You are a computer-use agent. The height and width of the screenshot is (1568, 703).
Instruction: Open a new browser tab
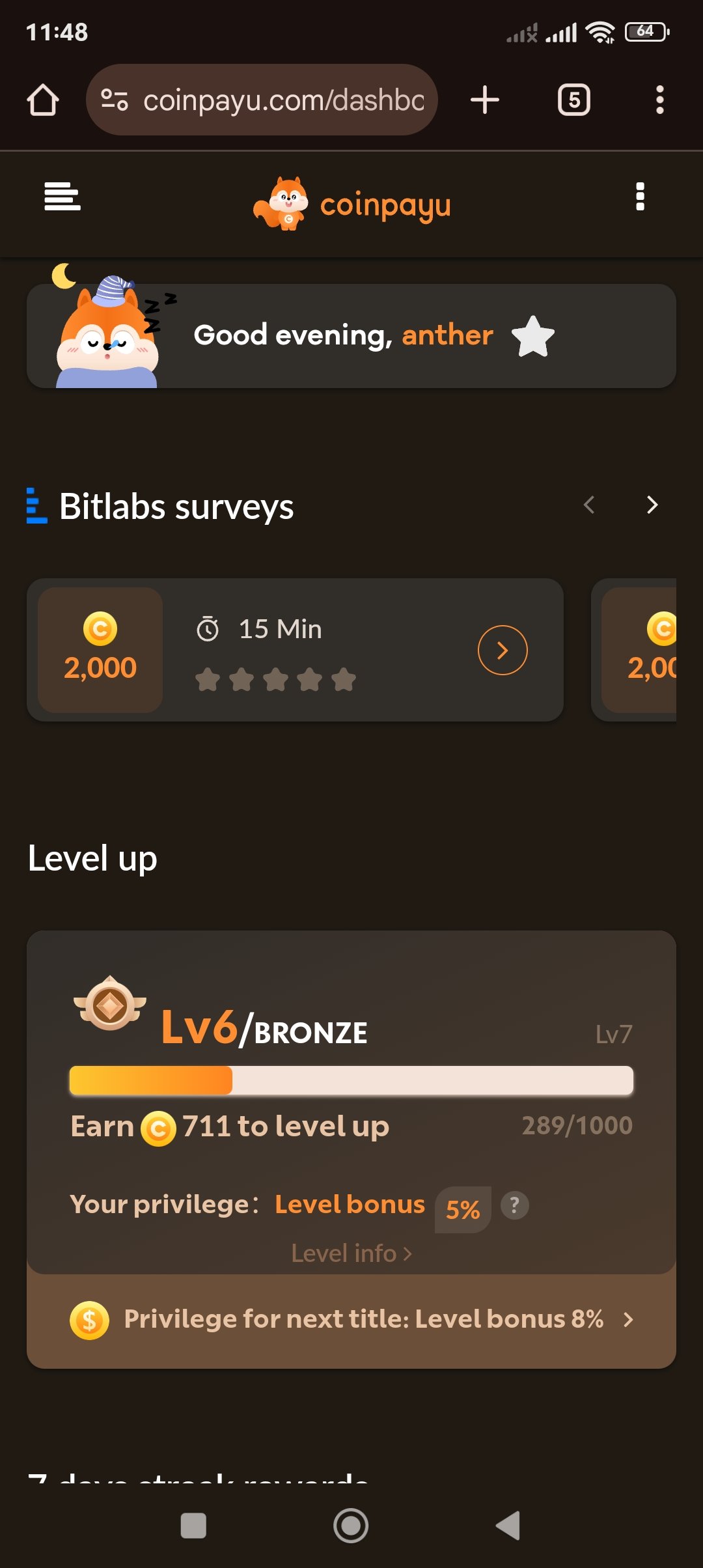[485, 100]
